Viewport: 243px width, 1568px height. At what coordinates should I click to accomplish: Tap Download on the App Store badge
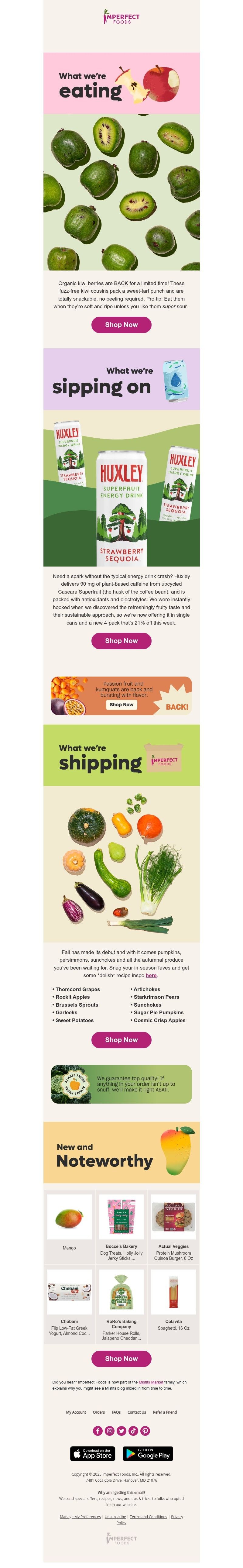93,1453
